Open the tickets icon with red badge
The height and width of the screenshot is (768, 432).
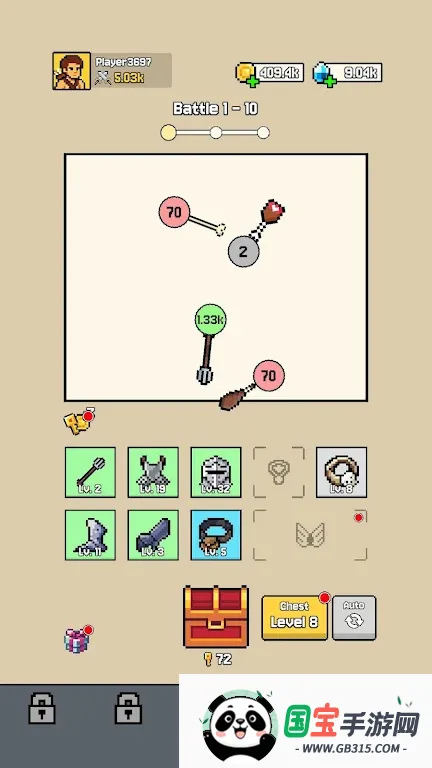78,421
